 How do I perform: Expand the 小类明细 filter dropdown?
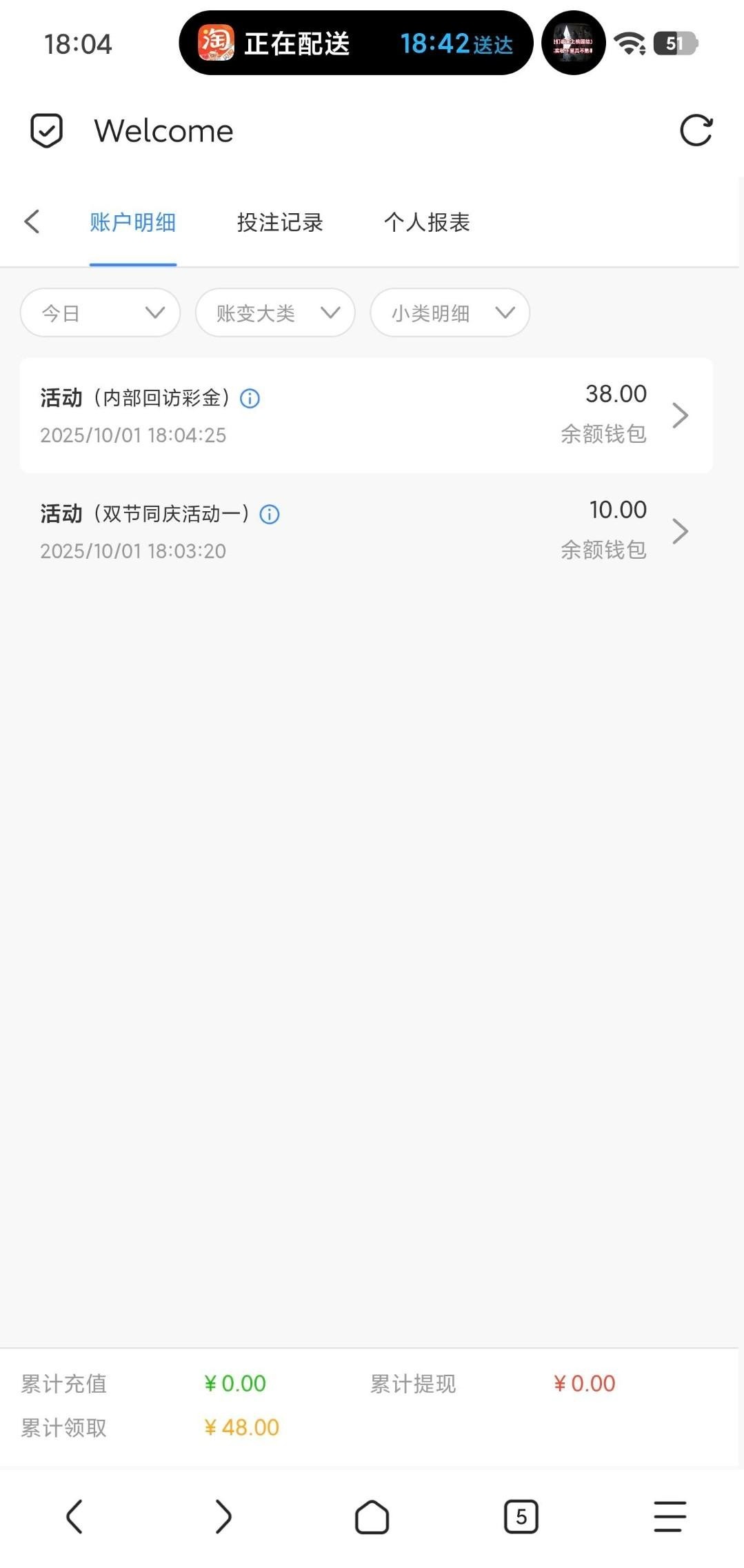click(450, 313)
